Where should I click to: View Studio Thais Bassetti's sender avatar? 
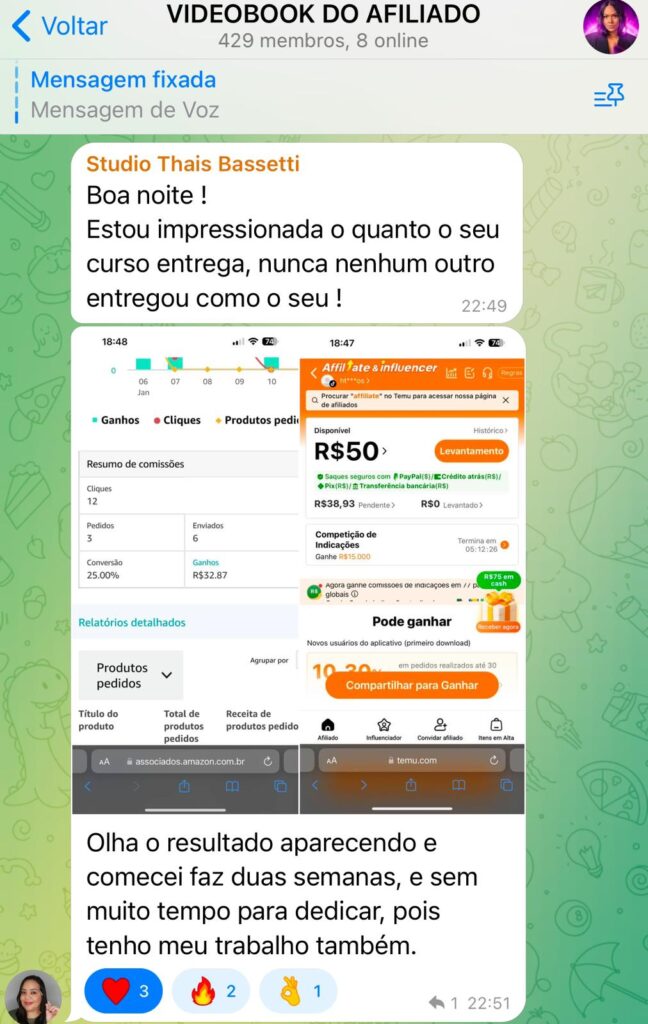(x=33, y=996)
